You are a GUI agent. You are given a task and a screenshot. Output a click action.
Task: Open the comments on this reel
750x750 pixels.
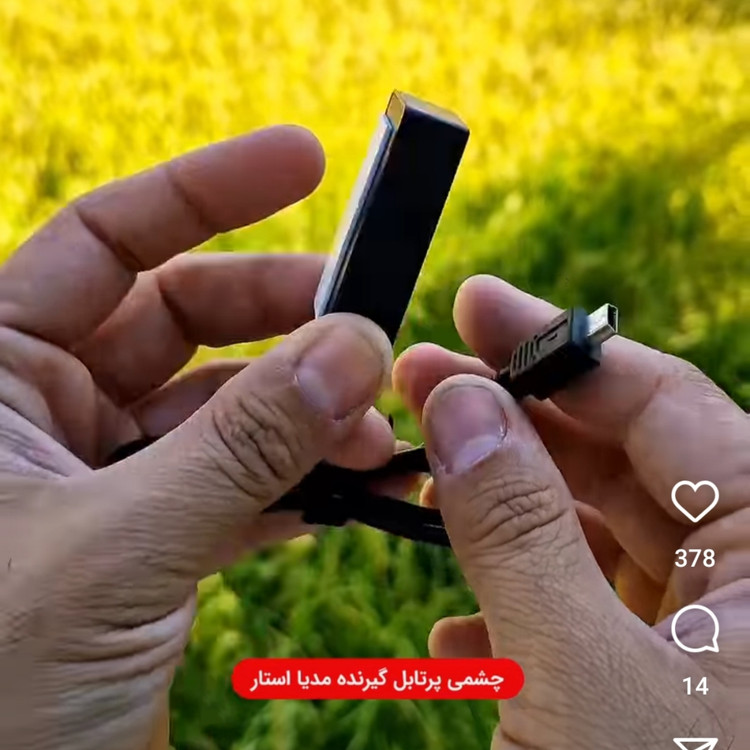pyautogui.click(x=695, y=629)
